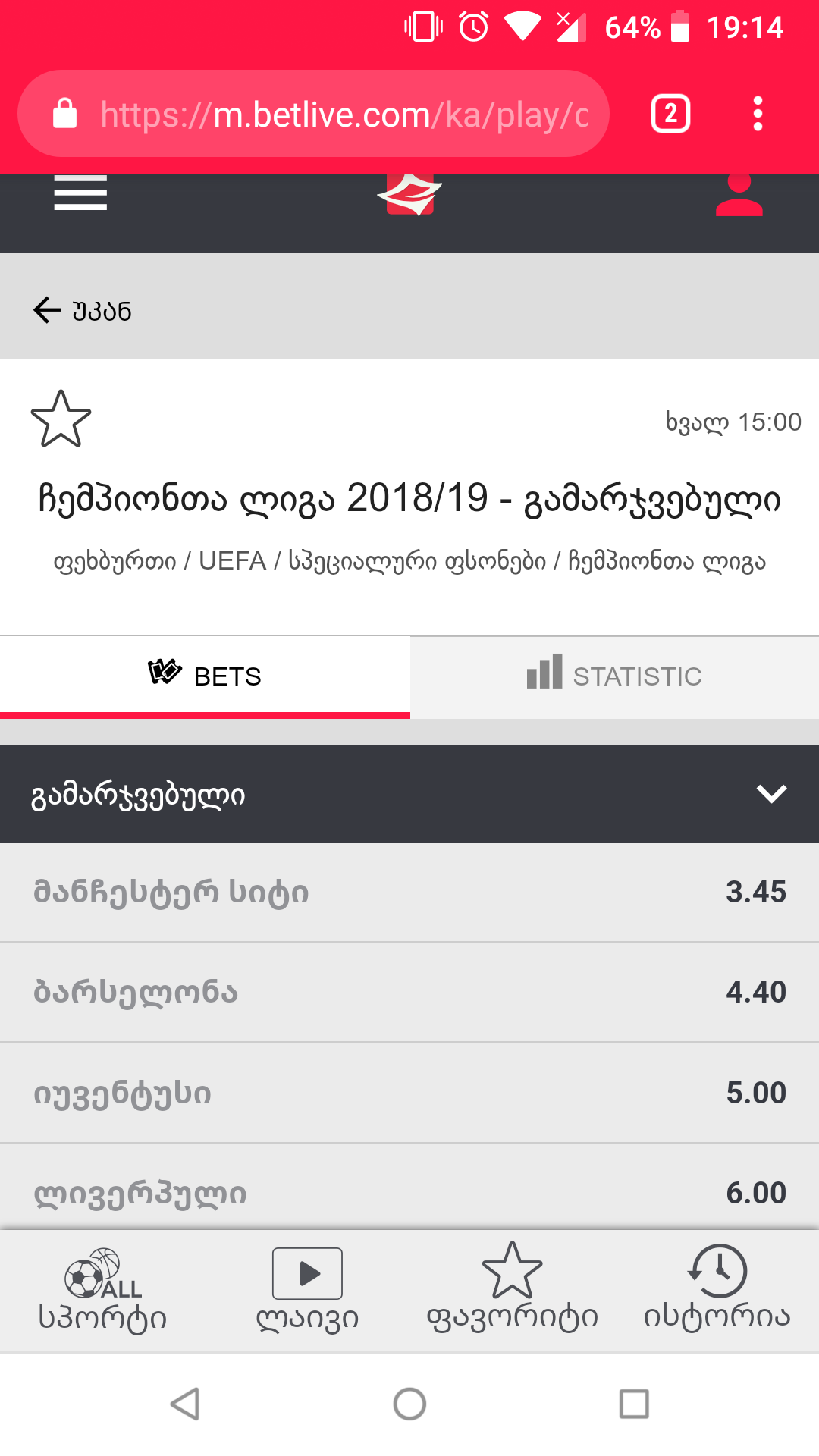Image resolution: width=819 pixels, height=1456 pixels.
Task: Open the user account profile icon
Action: [x=739, y=196]
